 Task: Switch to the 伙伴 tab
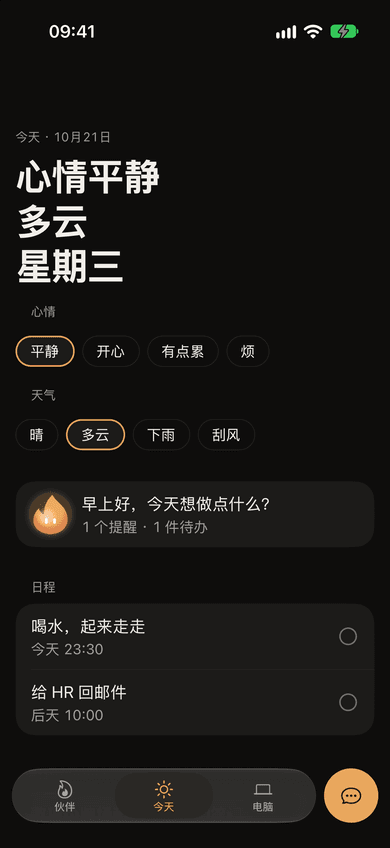coord(64,796)
